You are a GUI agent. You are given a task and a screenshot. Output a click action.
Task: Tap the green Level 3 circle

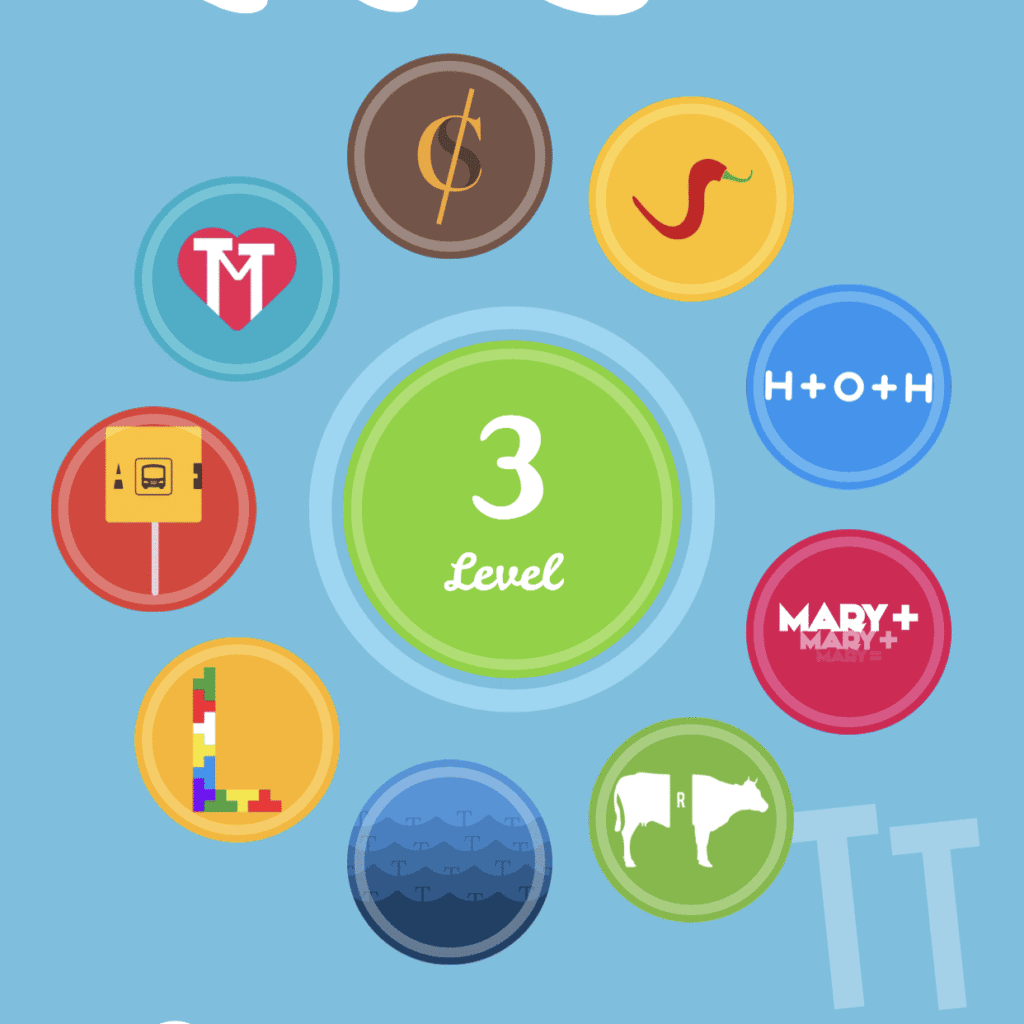point(512,510)
